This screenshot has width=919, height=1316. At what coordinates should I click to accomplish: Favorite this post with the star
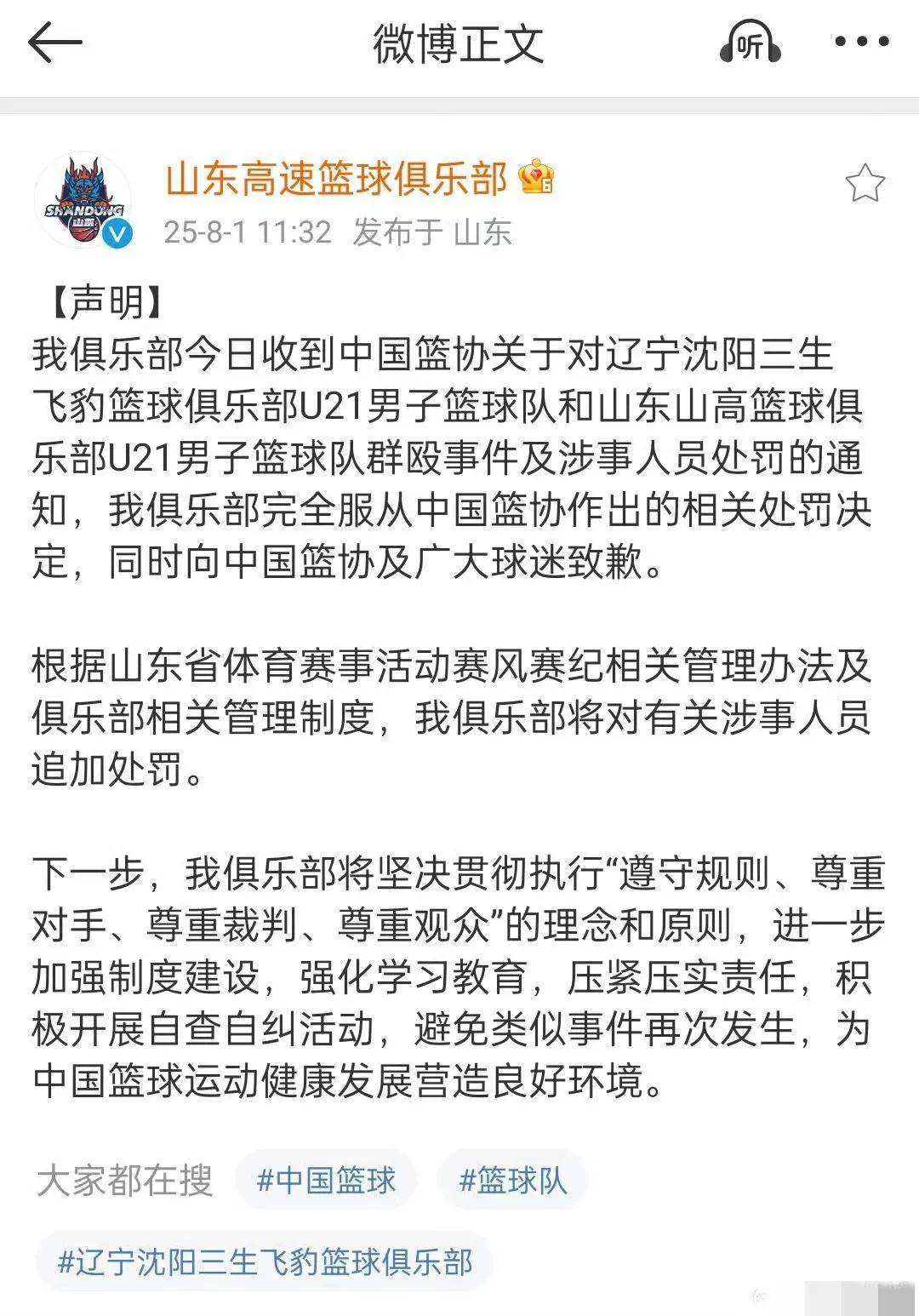(x=864, y=183)
